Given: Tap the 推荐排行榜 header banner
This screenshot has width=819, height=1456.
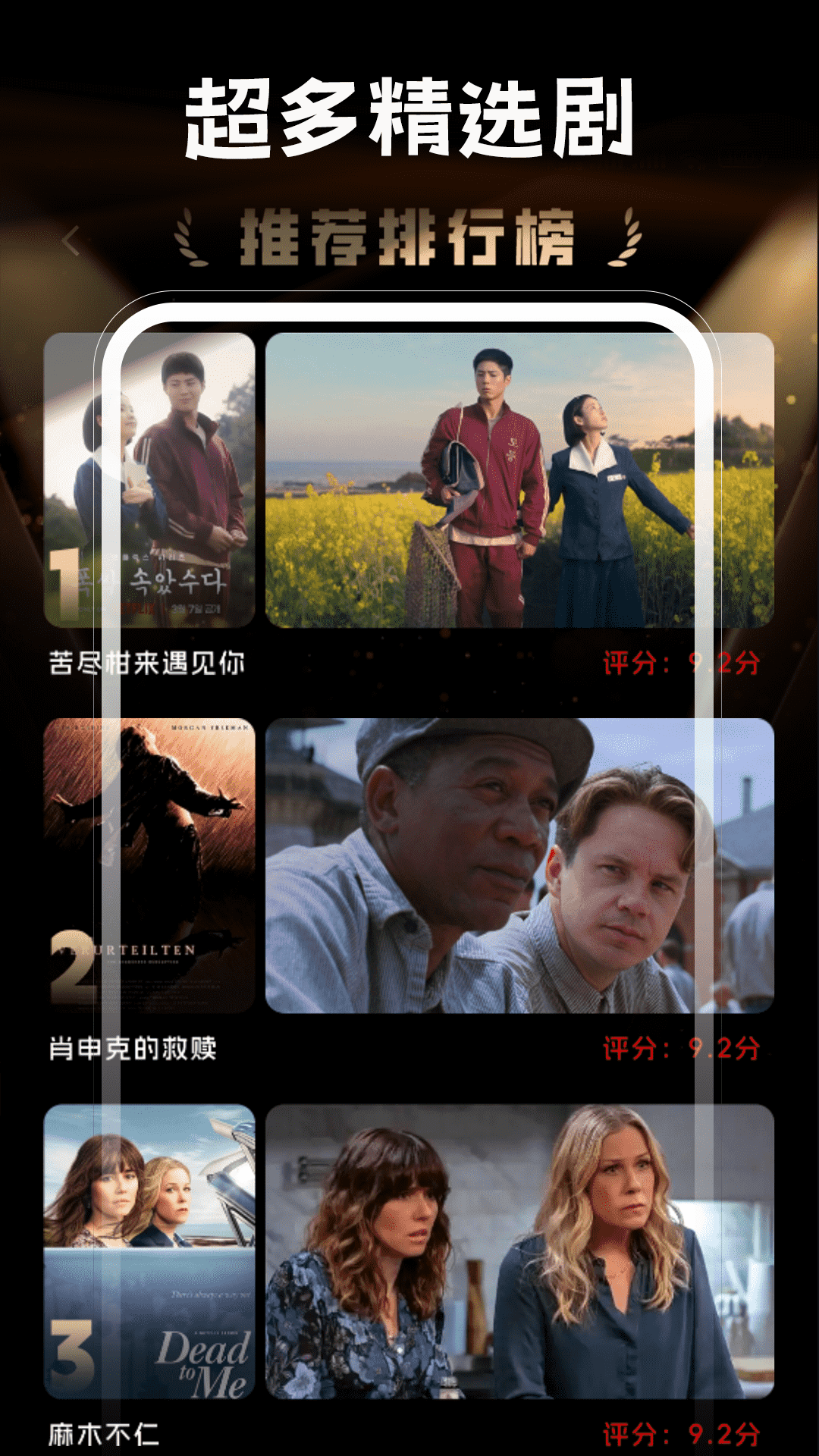Looking at the screenshot, I should coord(409,235).
